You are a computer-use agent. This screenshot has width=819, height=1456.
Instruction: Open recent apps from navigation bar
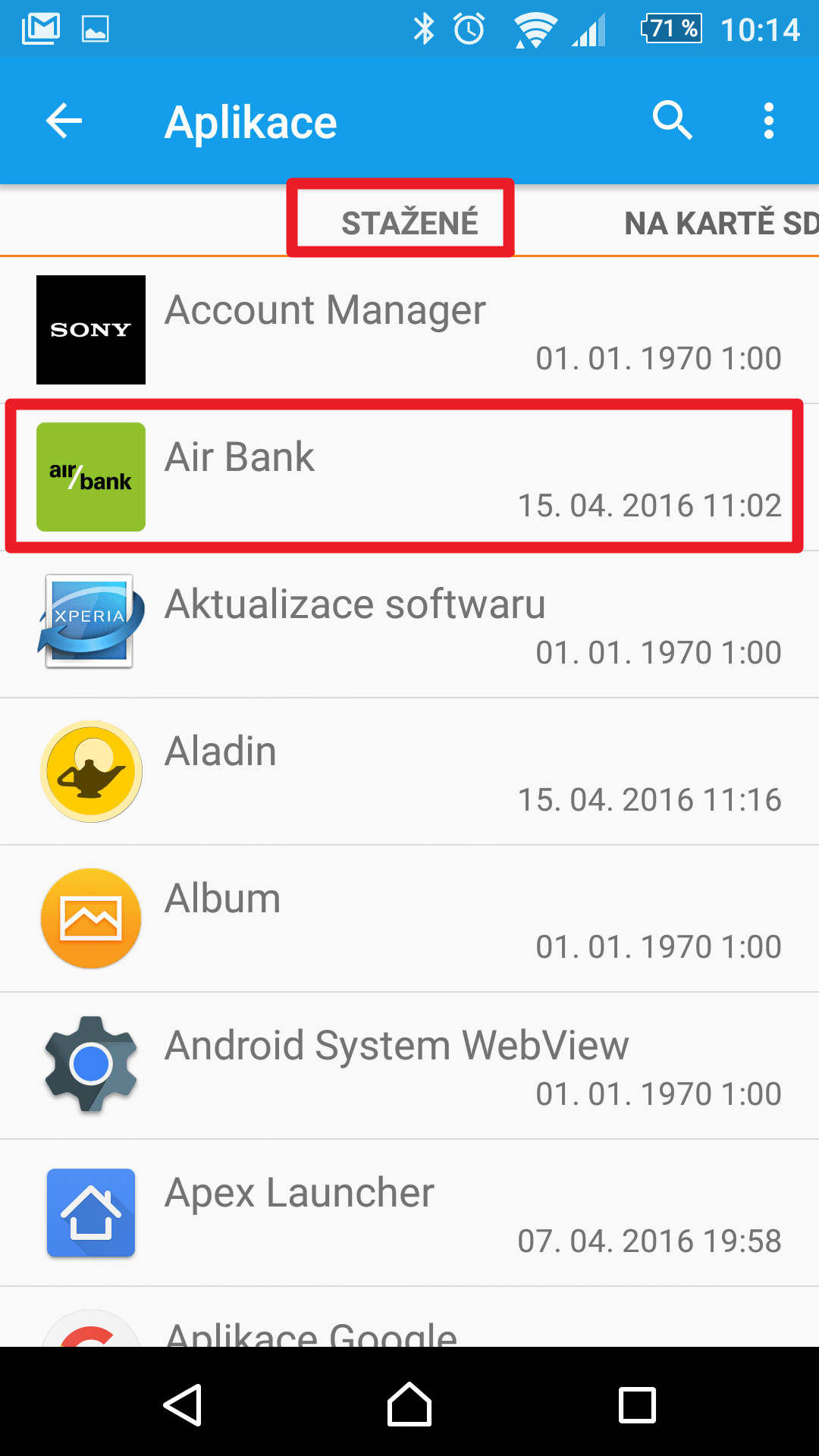[637, 1404]
